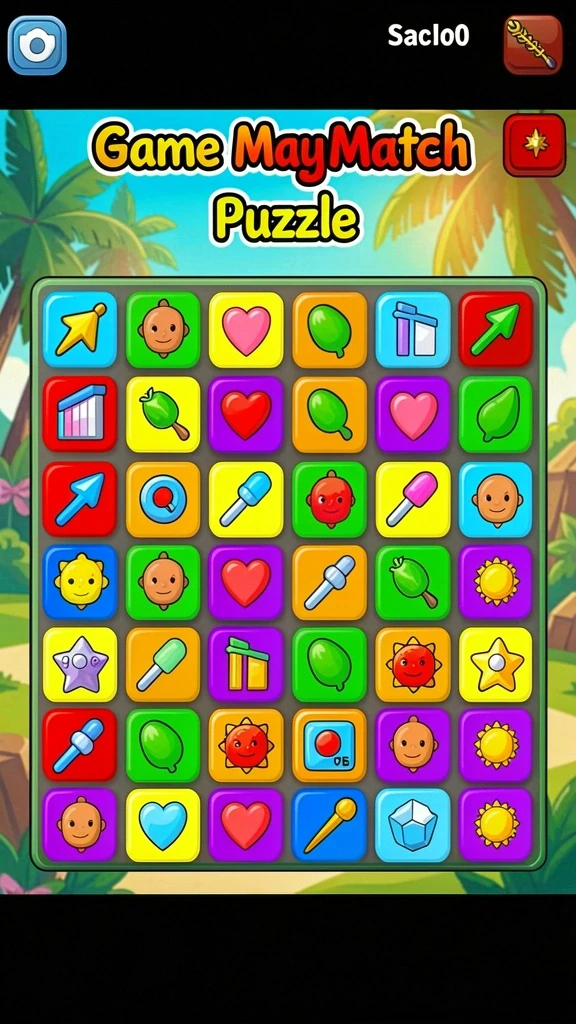Tap the blue ring on the orange tile
The width and height of the screenshot is (576, 1024).
pos(163,500)
